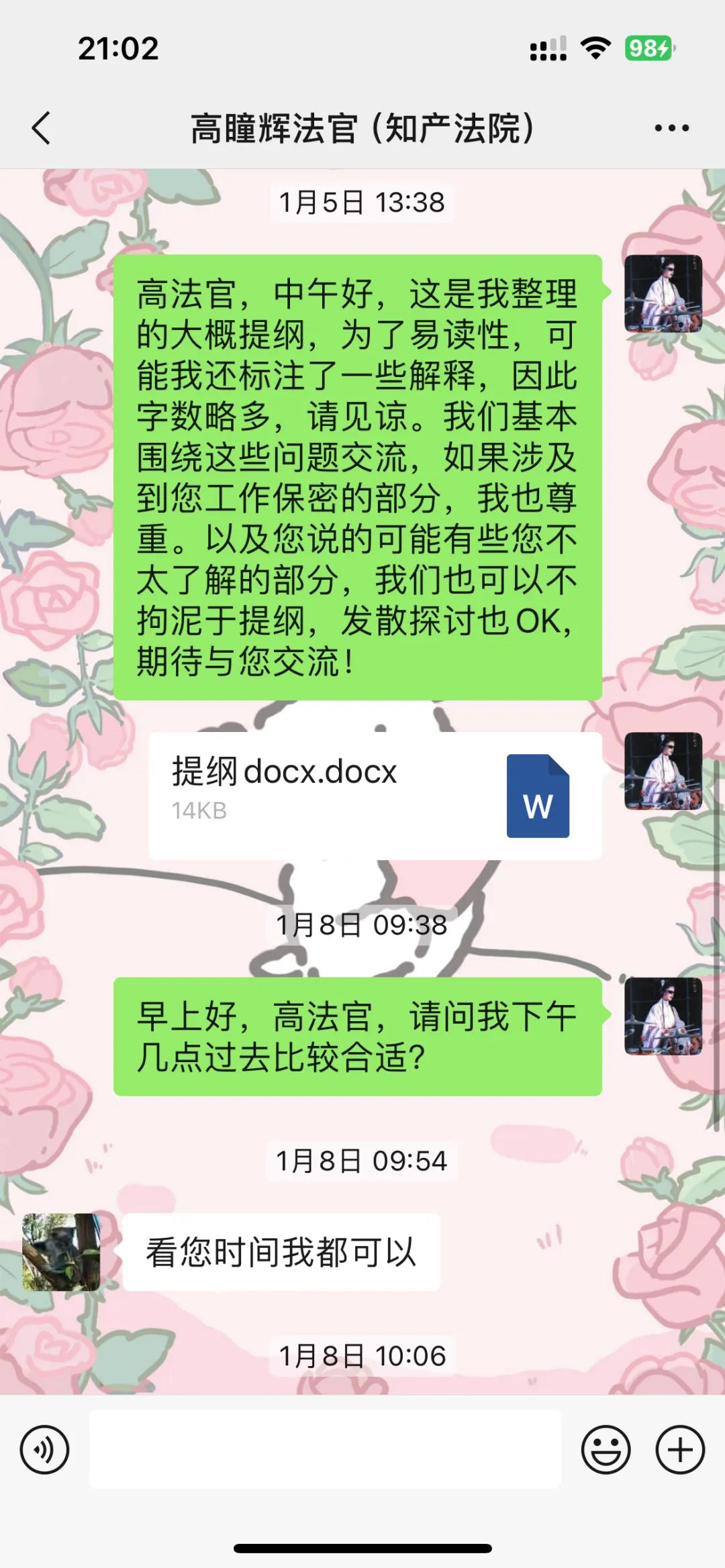Go back to the chat list
This screenshot has height=1568, width=725.
tap(42, 127)
